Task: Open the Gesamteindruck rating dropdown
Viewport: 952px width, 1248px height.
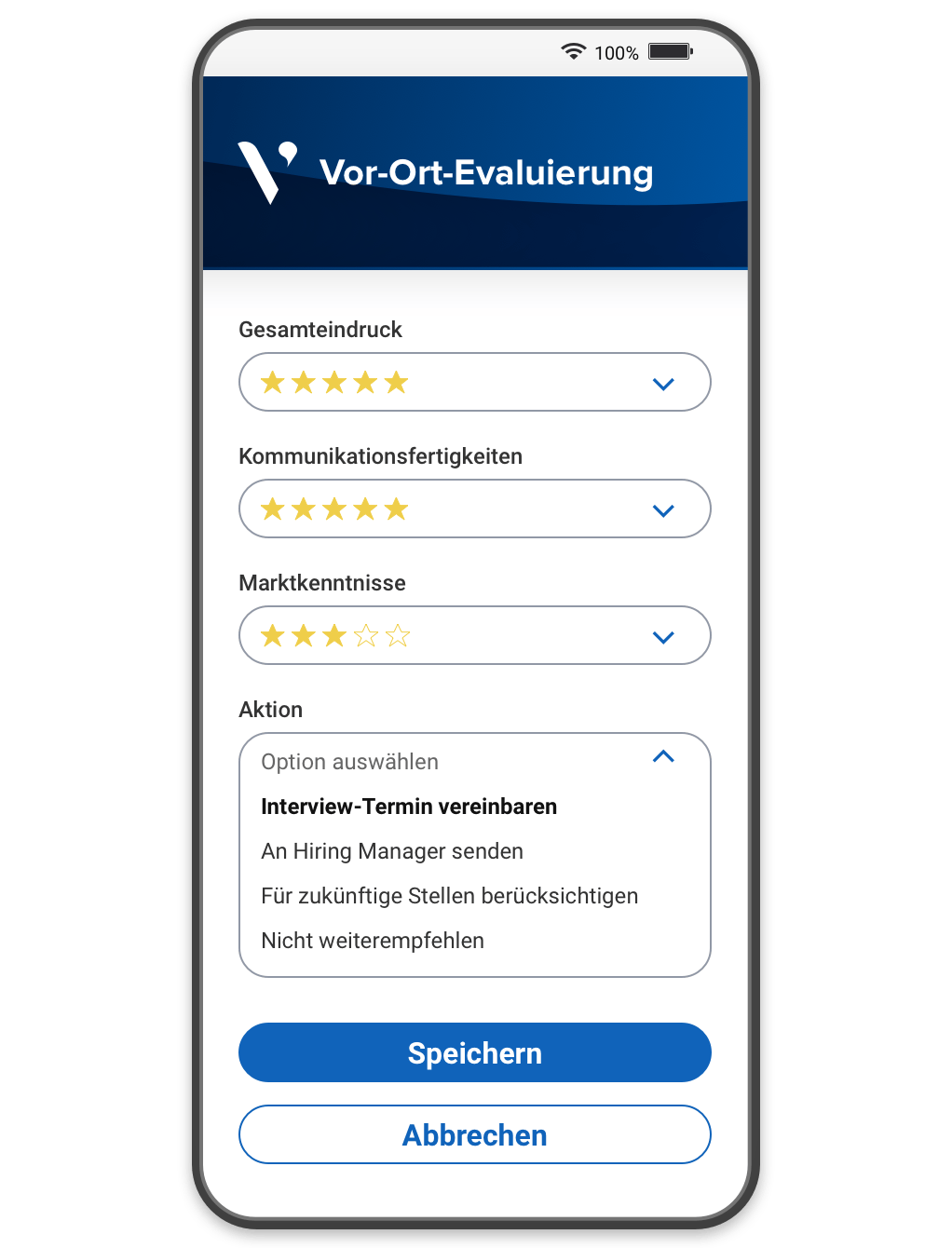Action: tap(475, 382)
